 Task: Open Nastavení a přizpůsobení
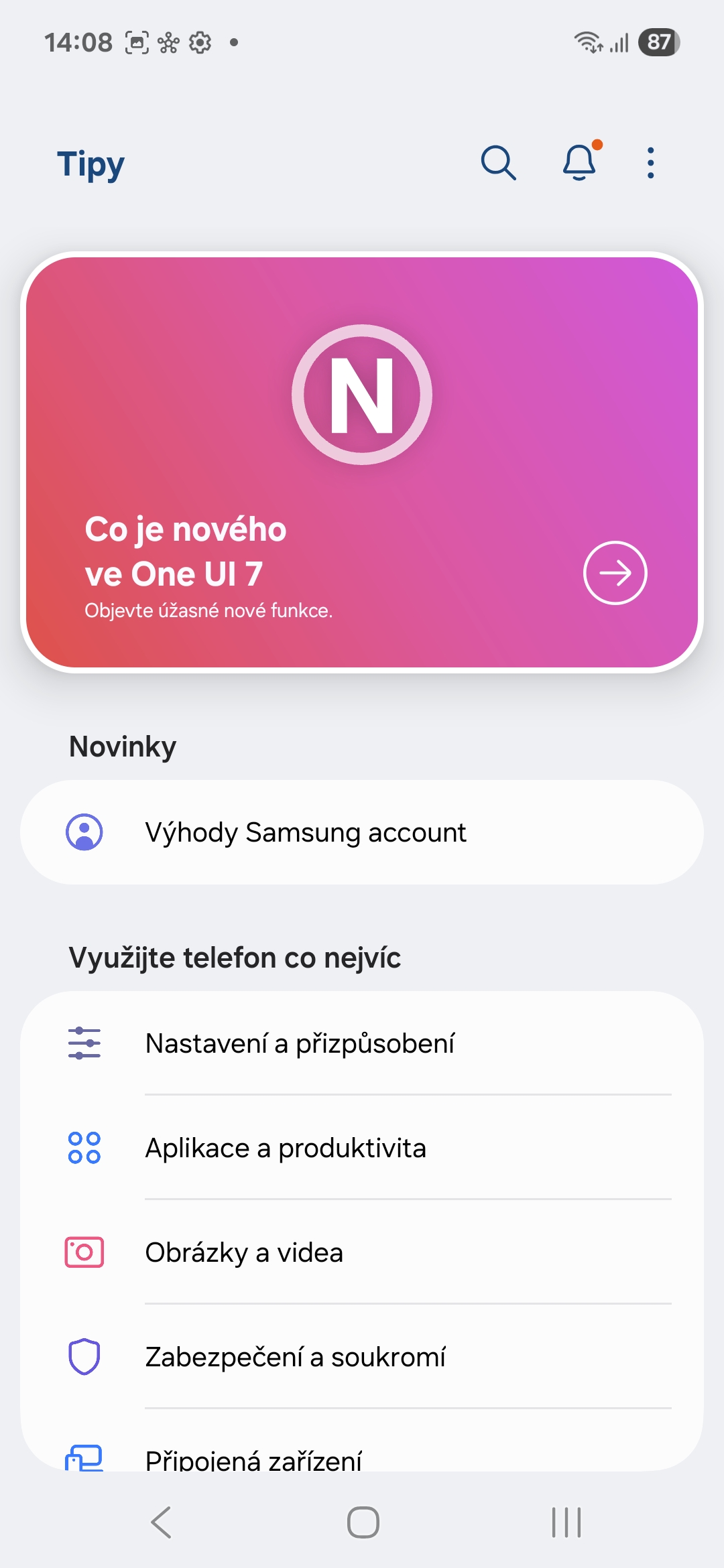(x=362, y=1043)
